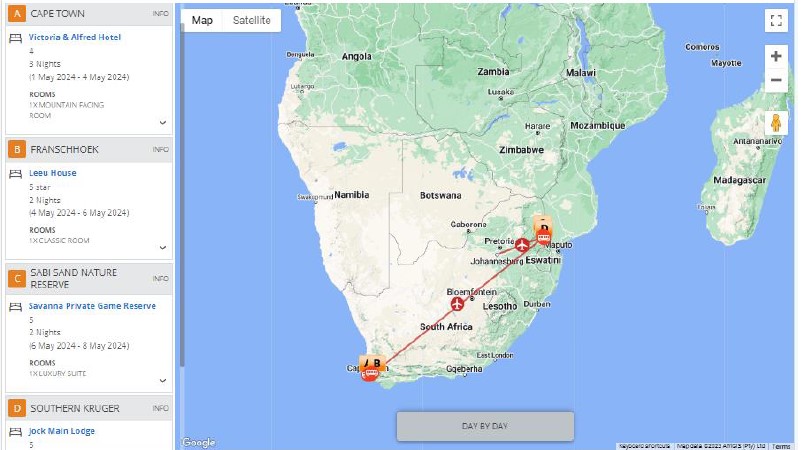Expand the Cape Town card details

163,123
